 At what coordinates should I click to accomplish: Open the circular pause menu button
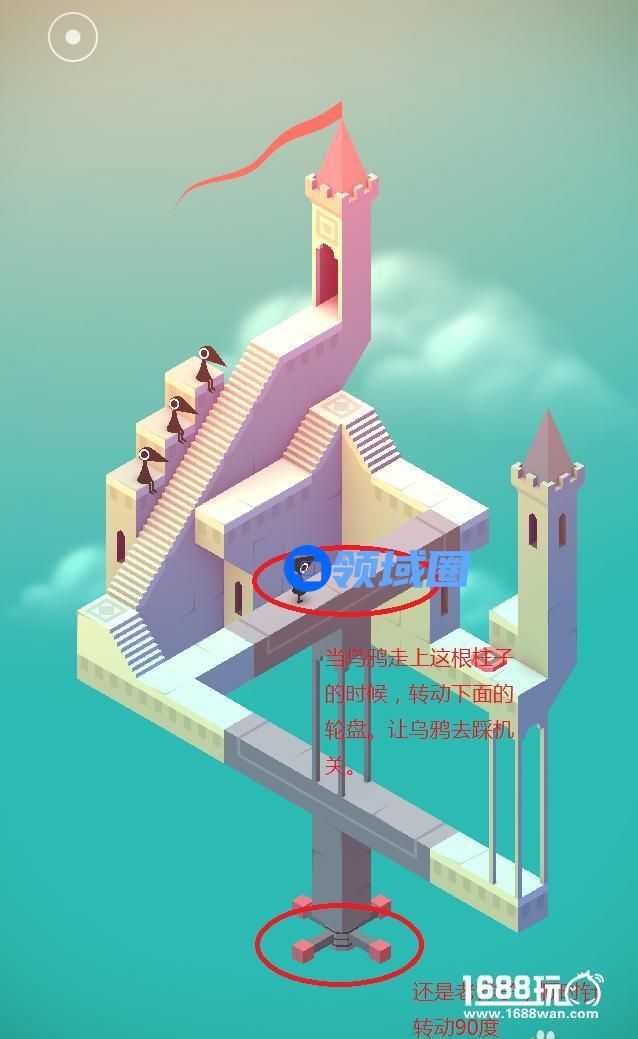(x=73, y=37)
